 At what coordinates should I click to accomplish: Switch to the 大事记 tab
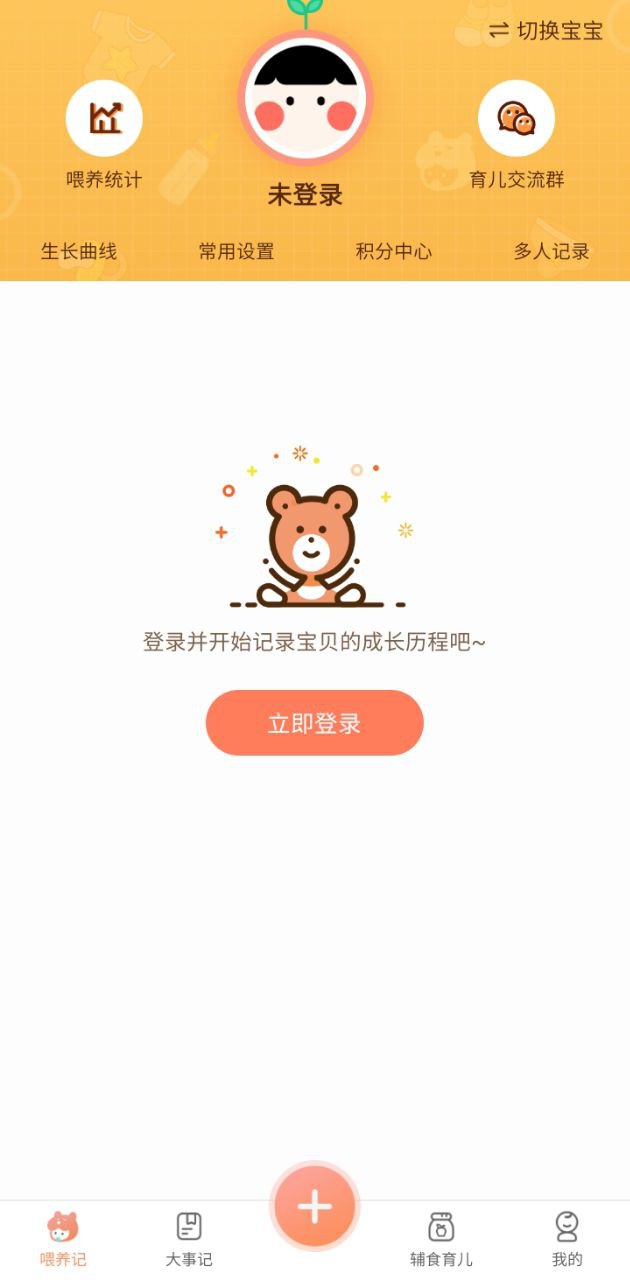point(189,1238)
